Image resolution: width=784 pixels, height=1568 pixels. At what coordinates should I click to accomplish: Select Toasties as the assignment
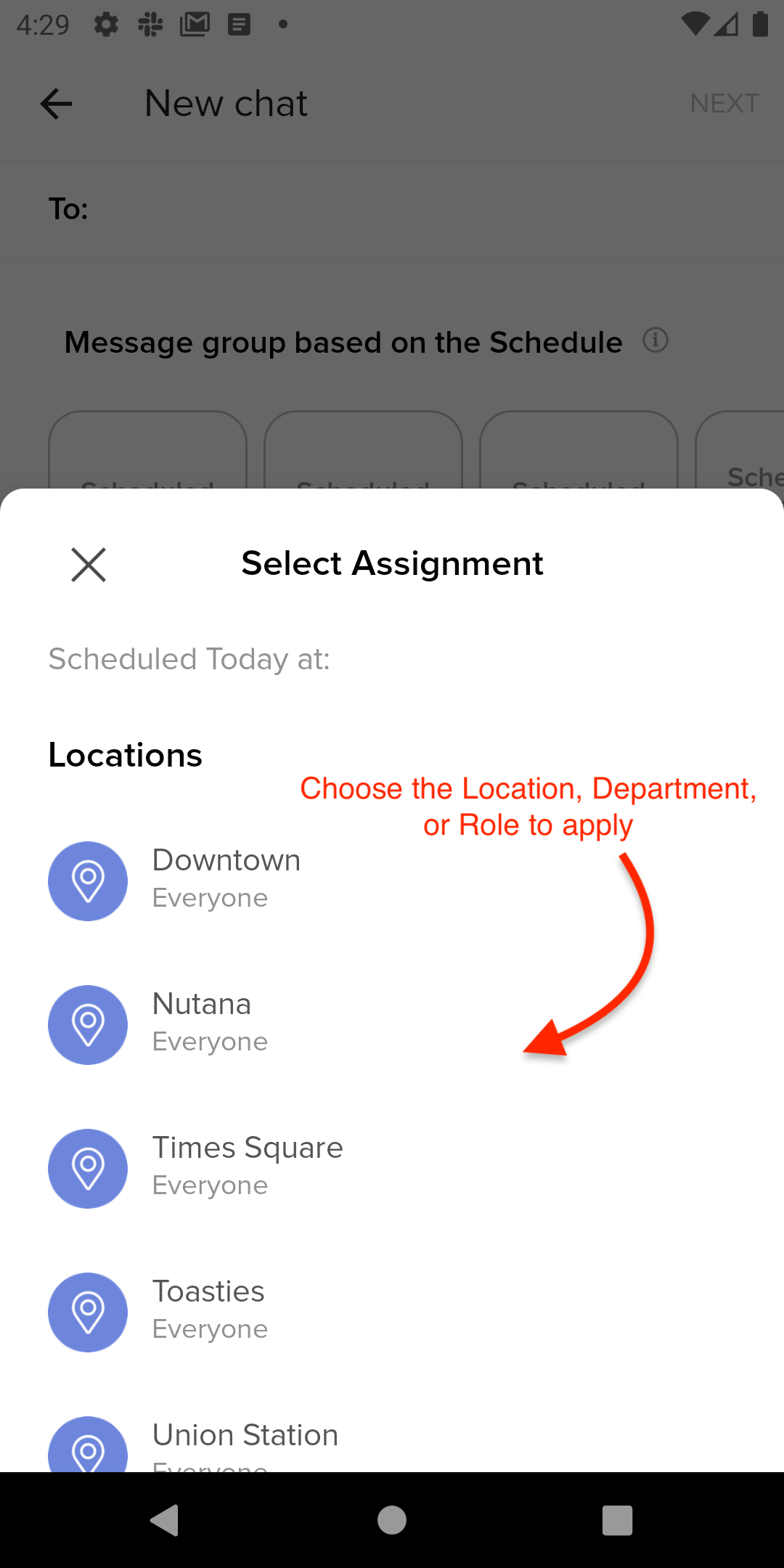click(392, 1312)
